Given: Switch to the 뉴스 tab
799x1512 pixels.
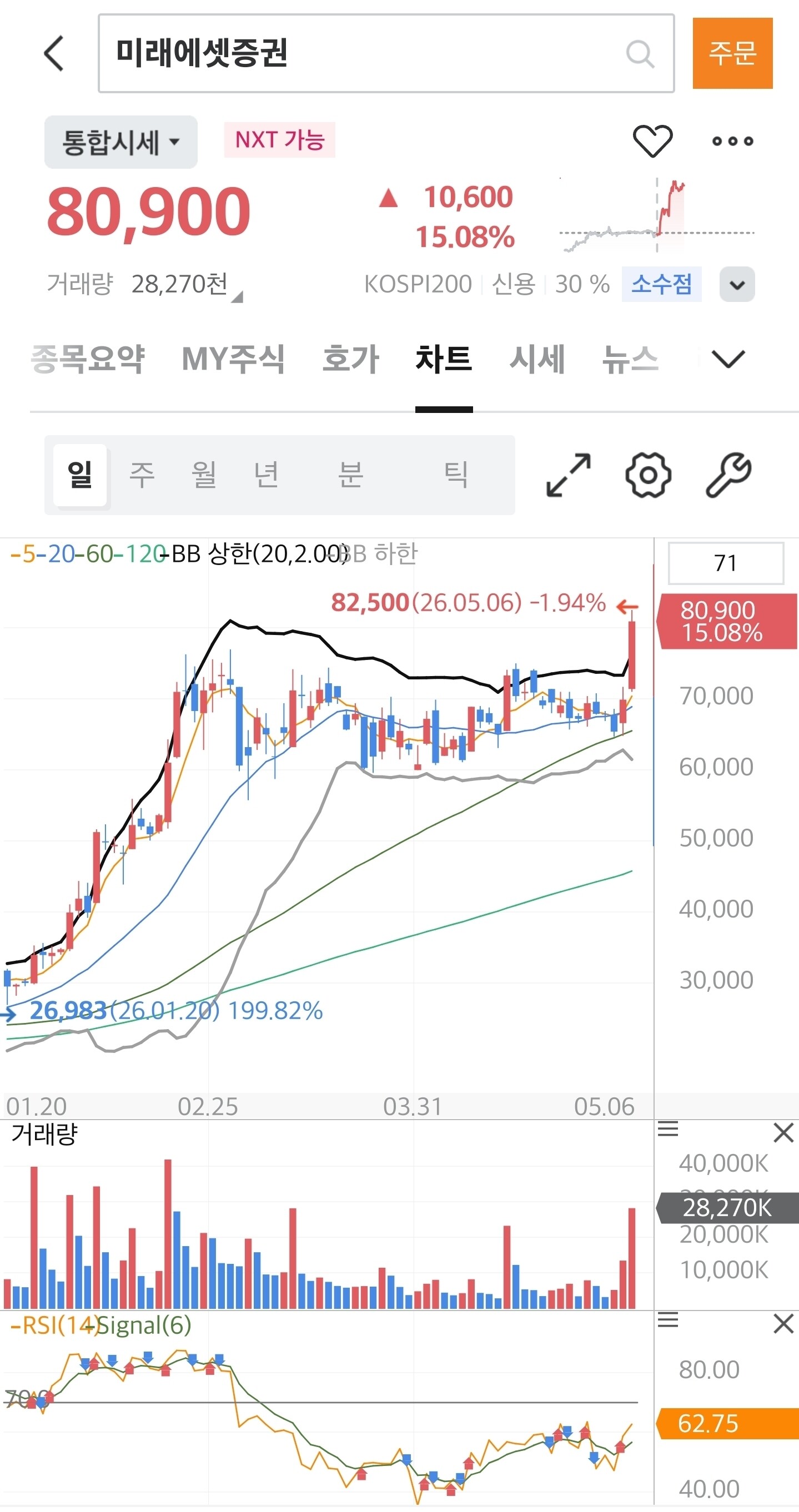Looking at the screenshot, I should (630, 359).
